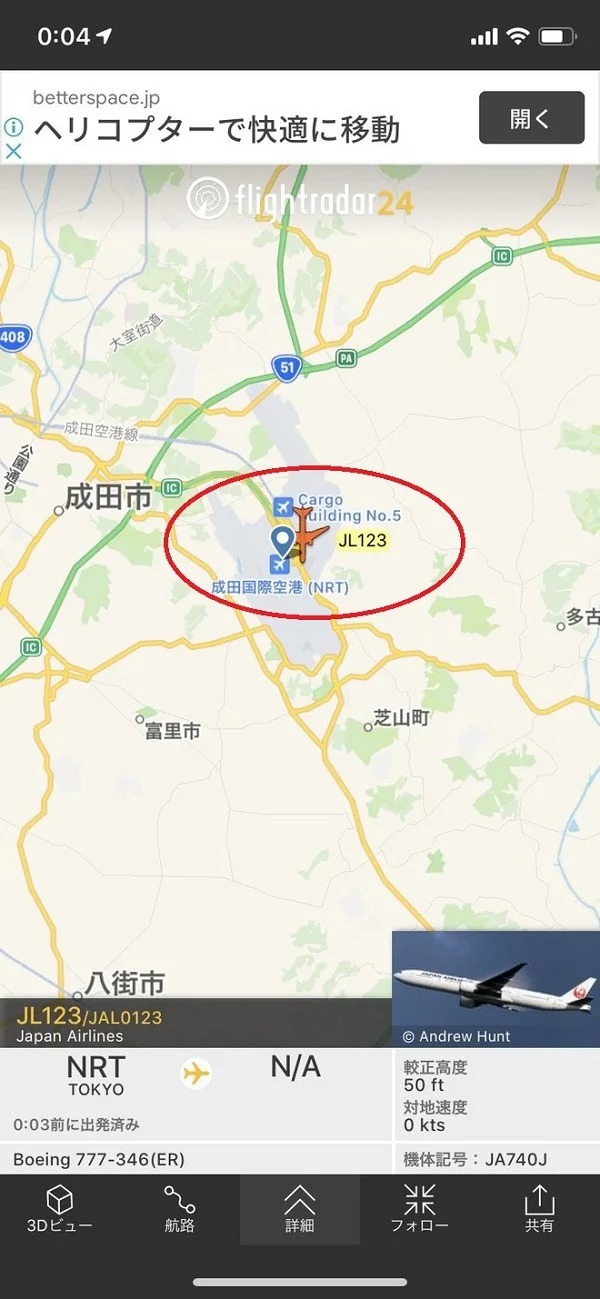Expand the 詳細 details panel

coord(300,1208)
